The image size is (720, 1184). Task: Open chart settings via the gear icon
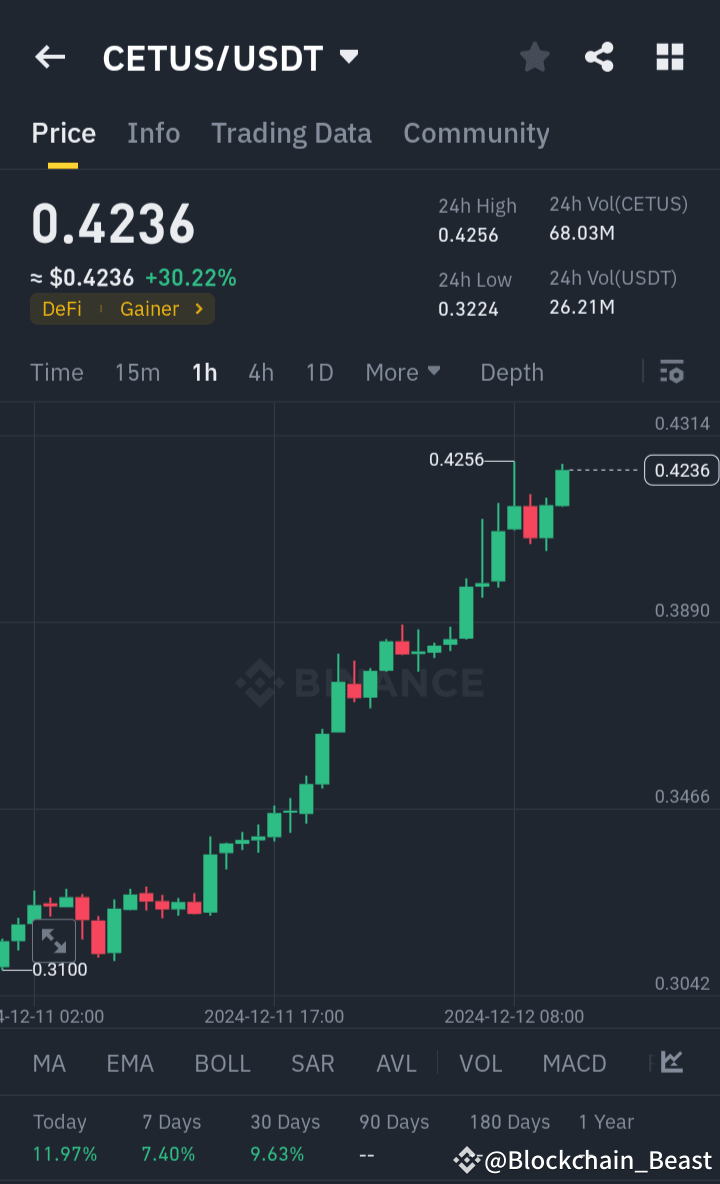(x=672, y=372)
